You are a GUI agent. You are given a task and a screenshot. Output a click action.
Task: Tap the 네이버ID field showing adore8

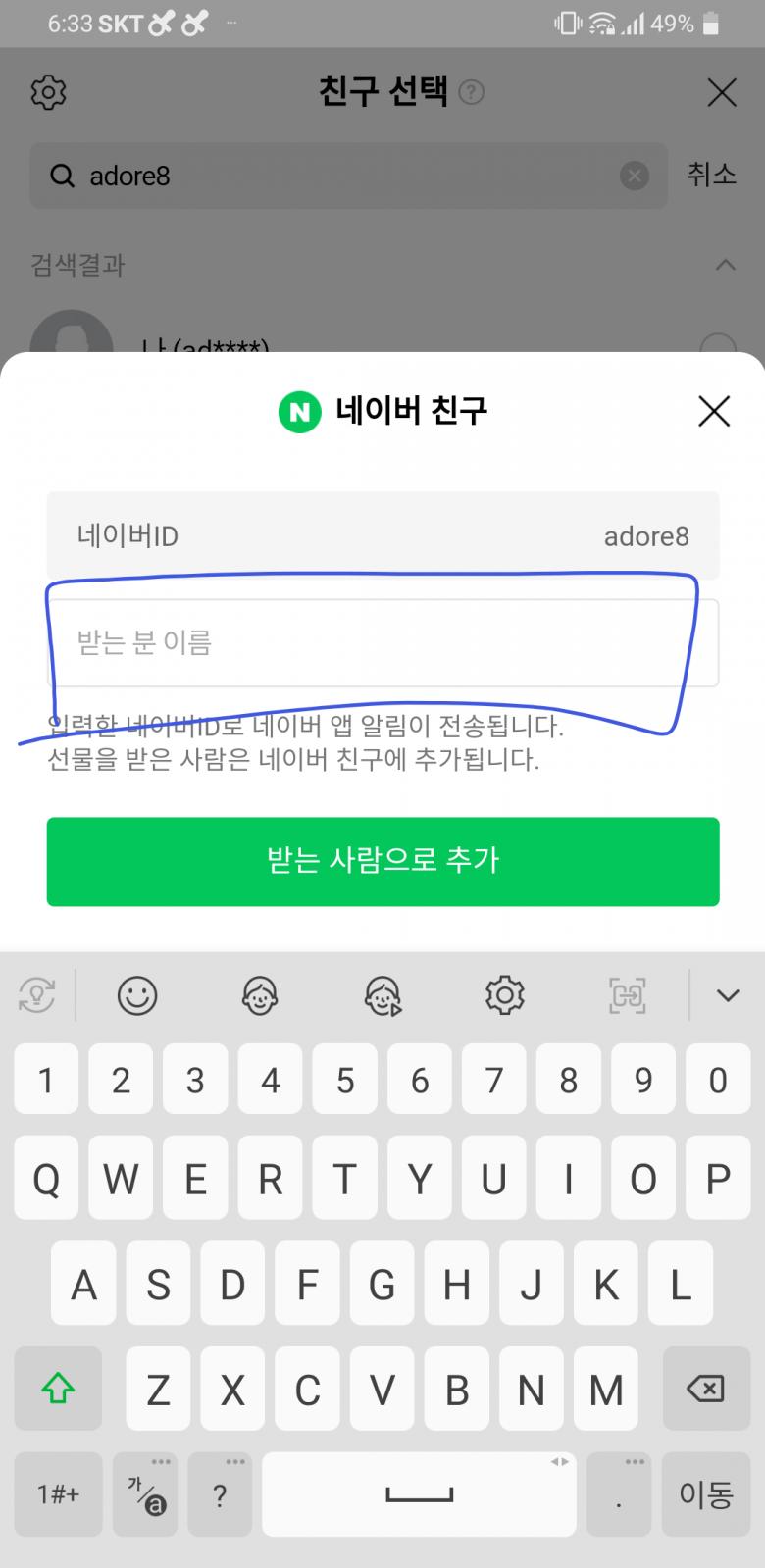tap(382, 536)
